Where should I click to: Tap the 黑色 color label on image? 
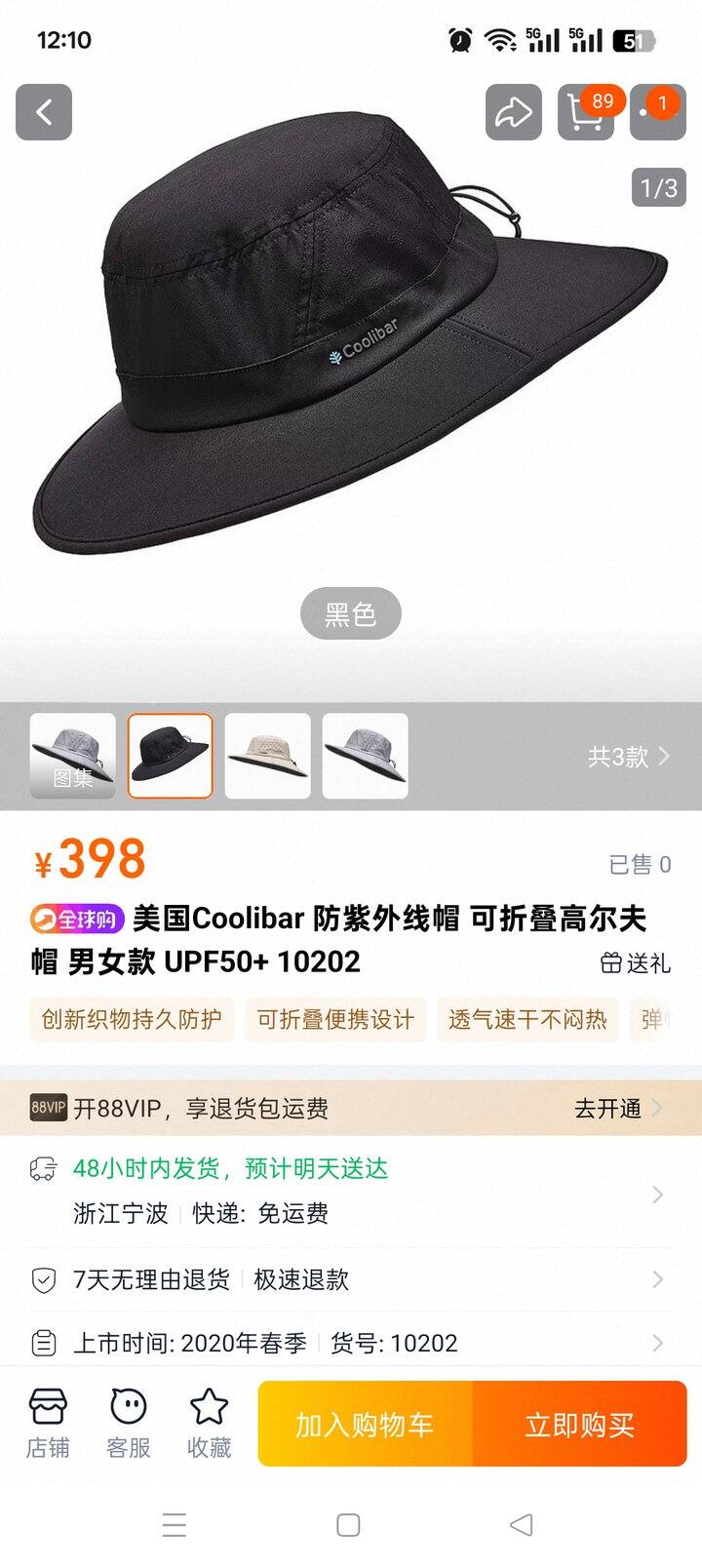click(x=351, y=612)
